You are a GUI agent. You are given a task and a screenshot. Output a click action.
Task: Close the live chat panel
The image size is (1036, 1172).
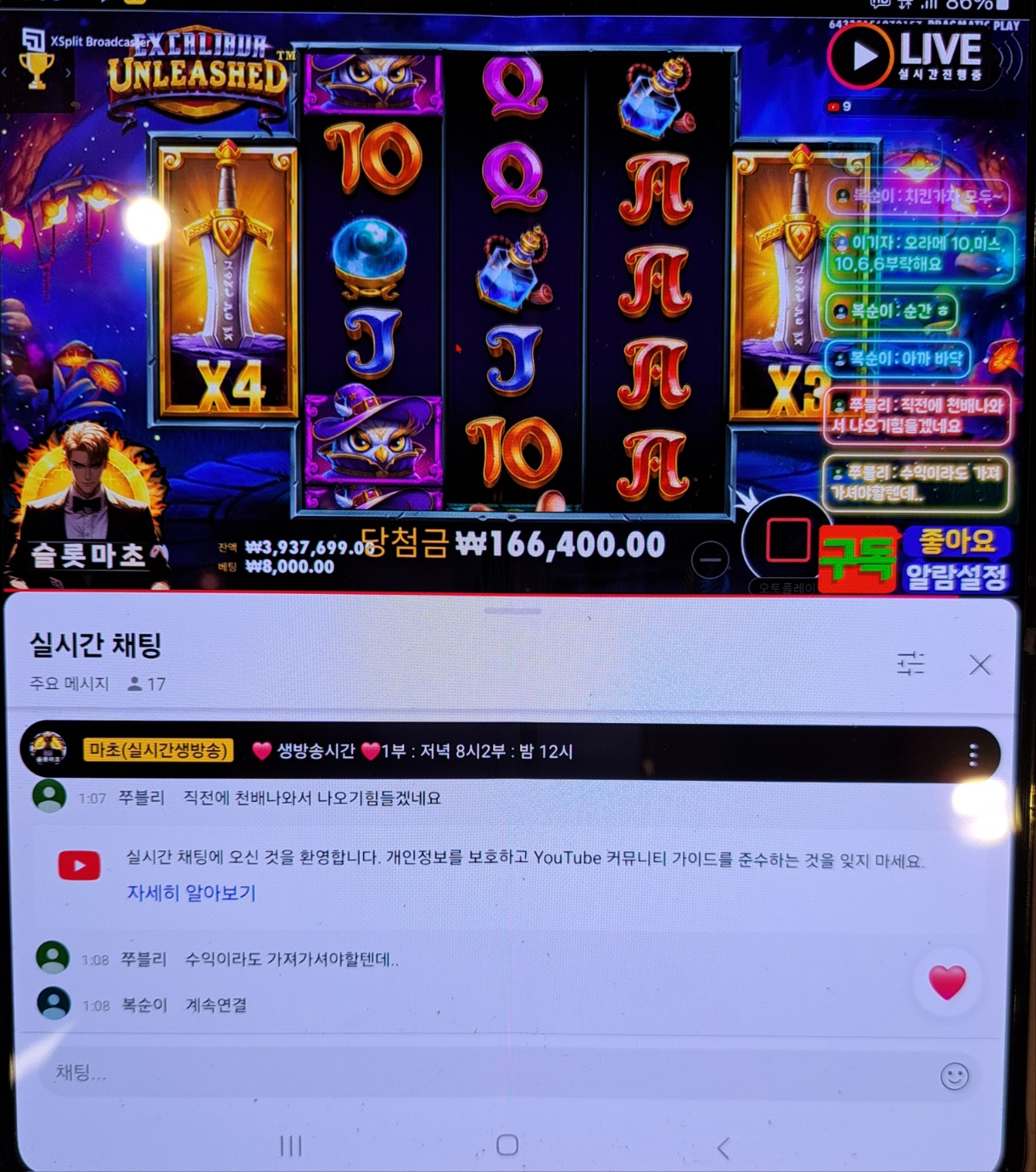tap(980, 665)
